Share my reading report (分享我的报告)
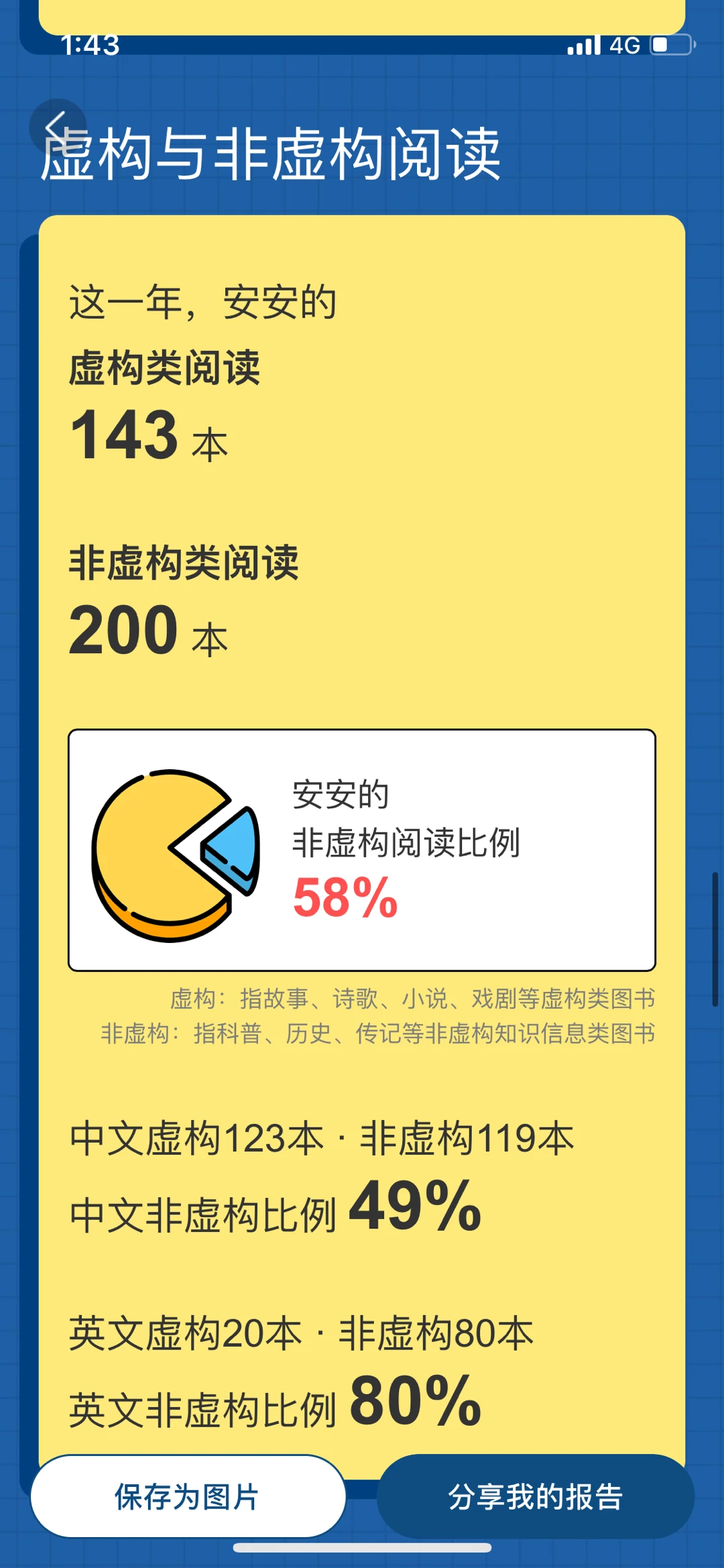724x1568 pixels. (535, 1497)
